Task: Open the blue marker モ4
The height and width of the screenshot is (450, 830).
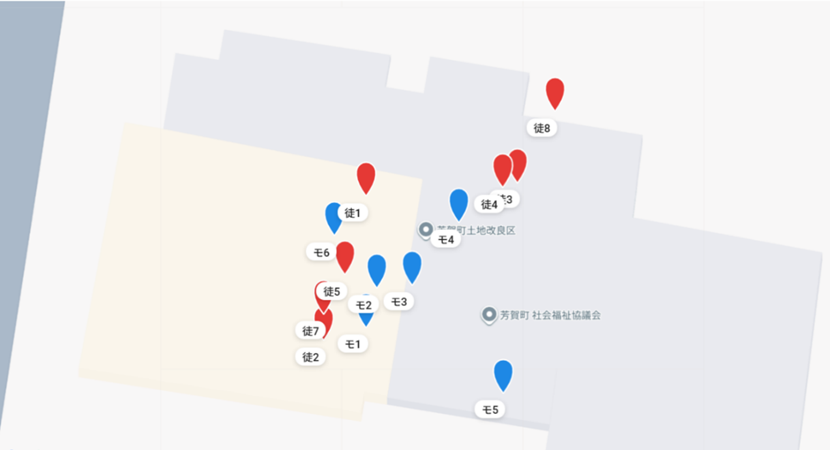Action: [x=459, y=202]
